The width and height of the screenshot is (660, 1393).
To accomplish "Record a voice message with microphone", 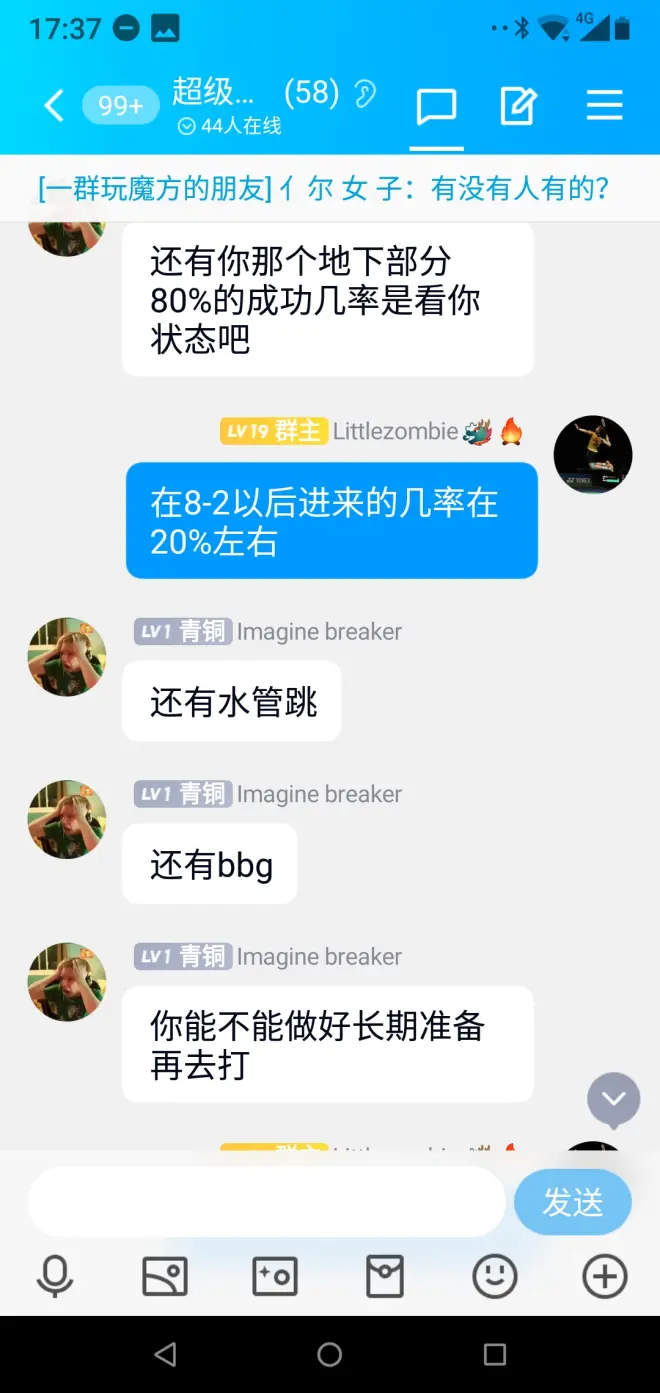I will coord(55,1277).
